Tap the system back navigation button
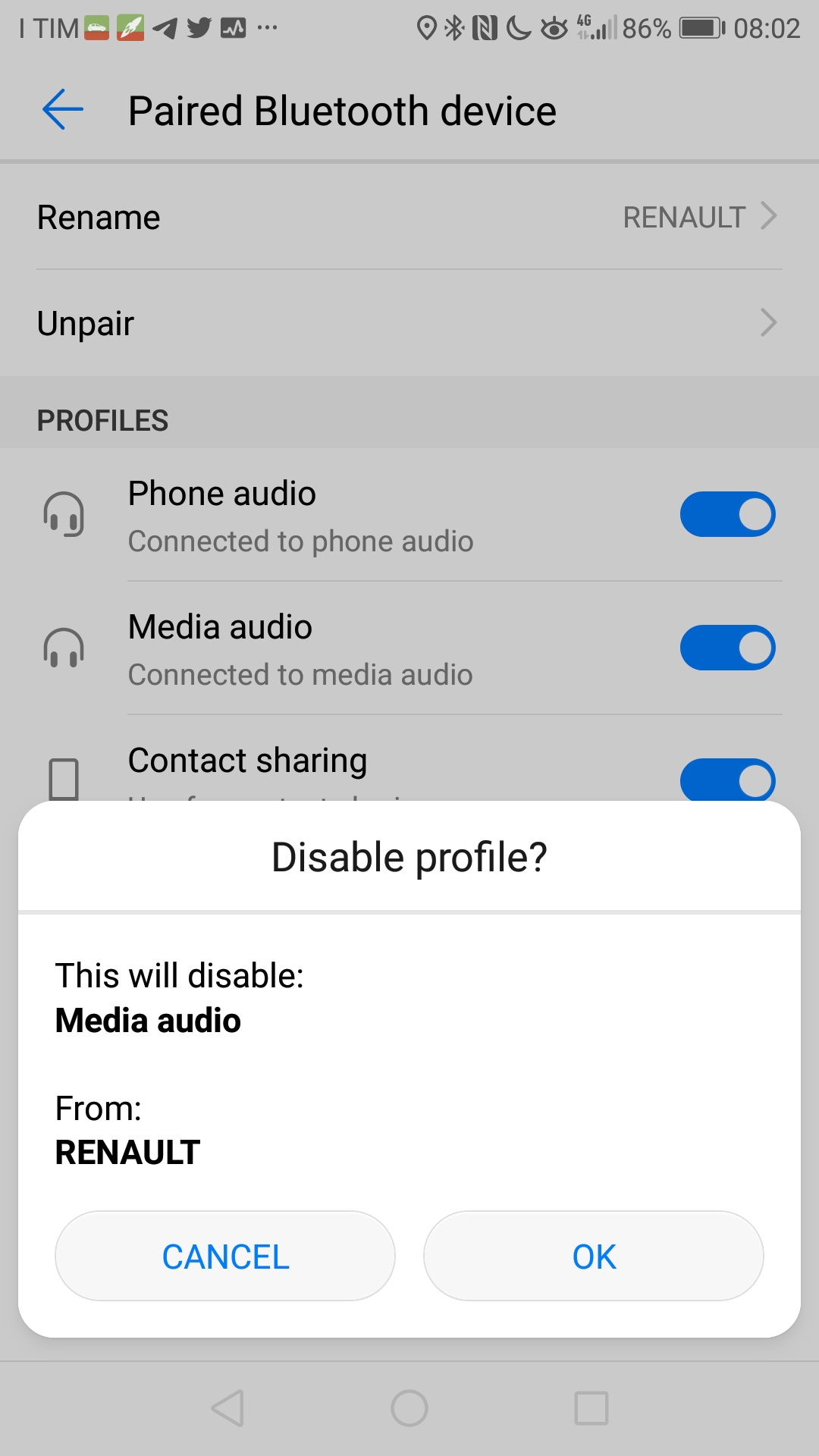819x1456 pixels. point(227,1408)
